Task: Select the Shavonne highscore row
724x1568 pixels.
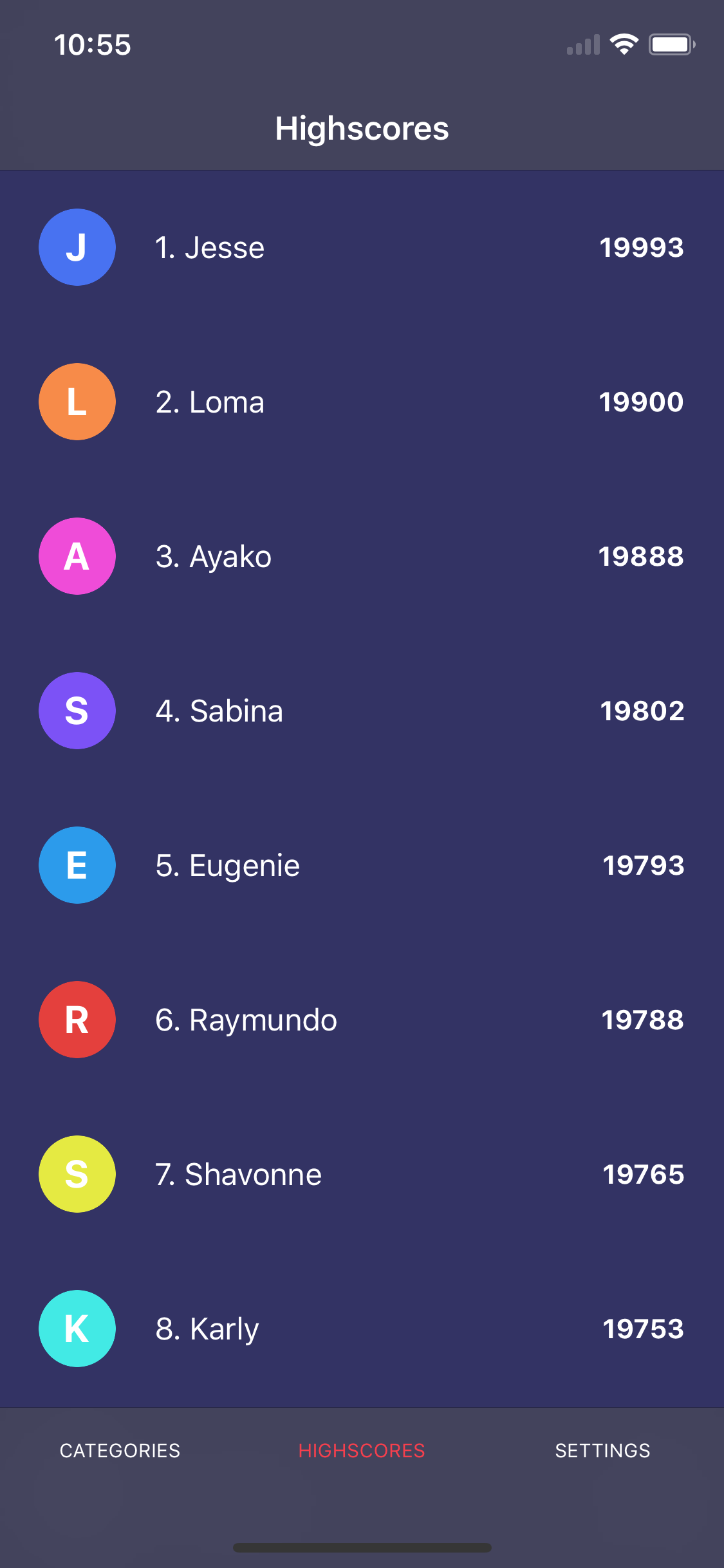Action: tap(362, 1174)
